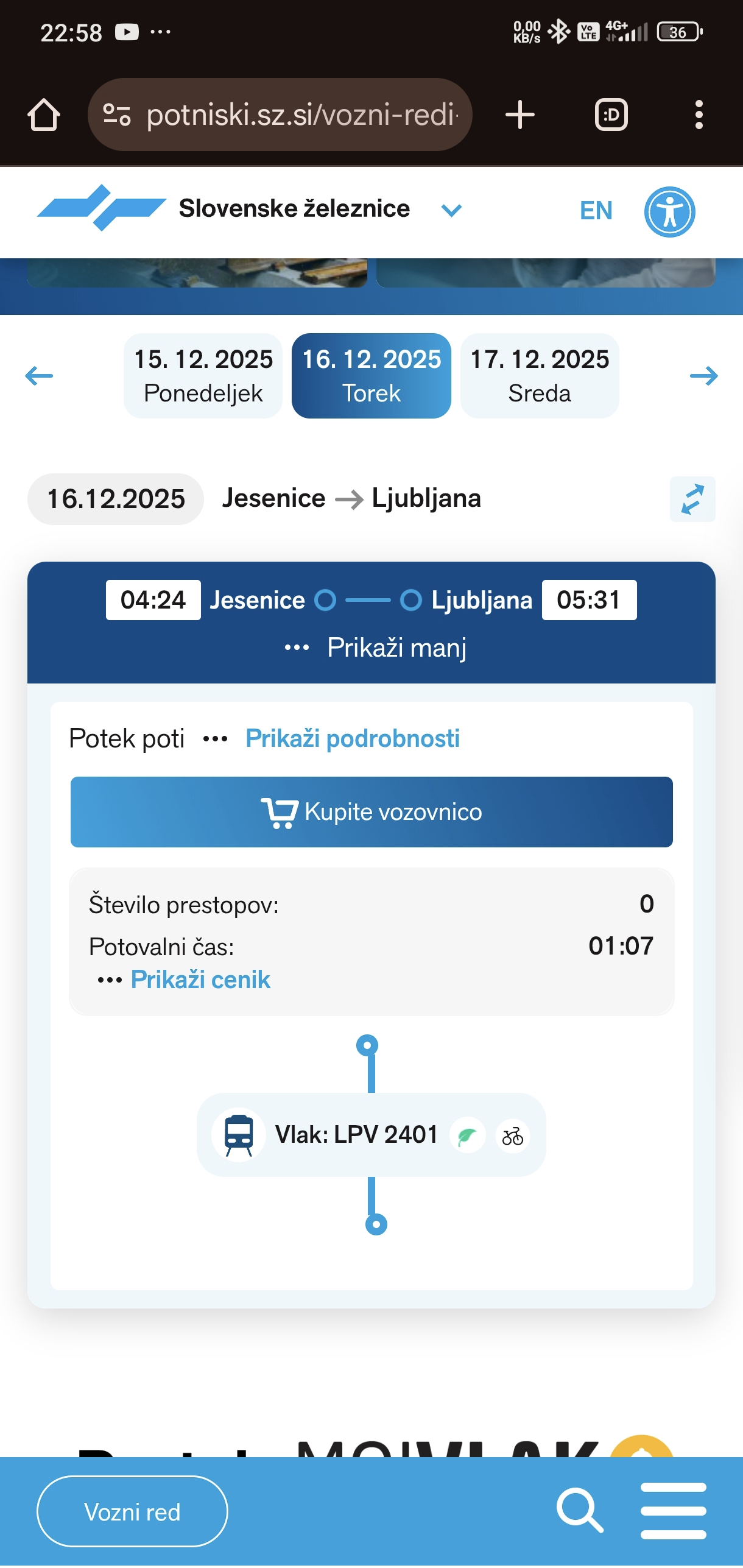This screenshot has height=1568, width=743.
Task: Open the accessibility options
Action: pyautogui.click(x=669, y=212)
